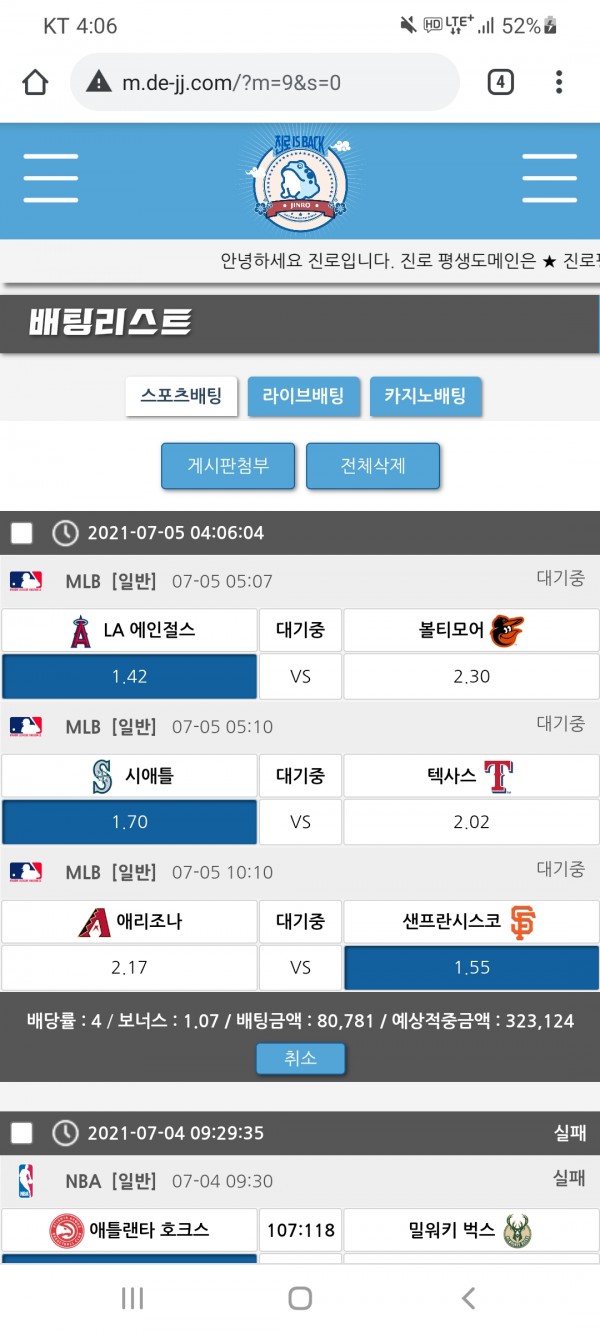
Task: Switch to the 라이브배팅 tab
Action: pos(303,396)
